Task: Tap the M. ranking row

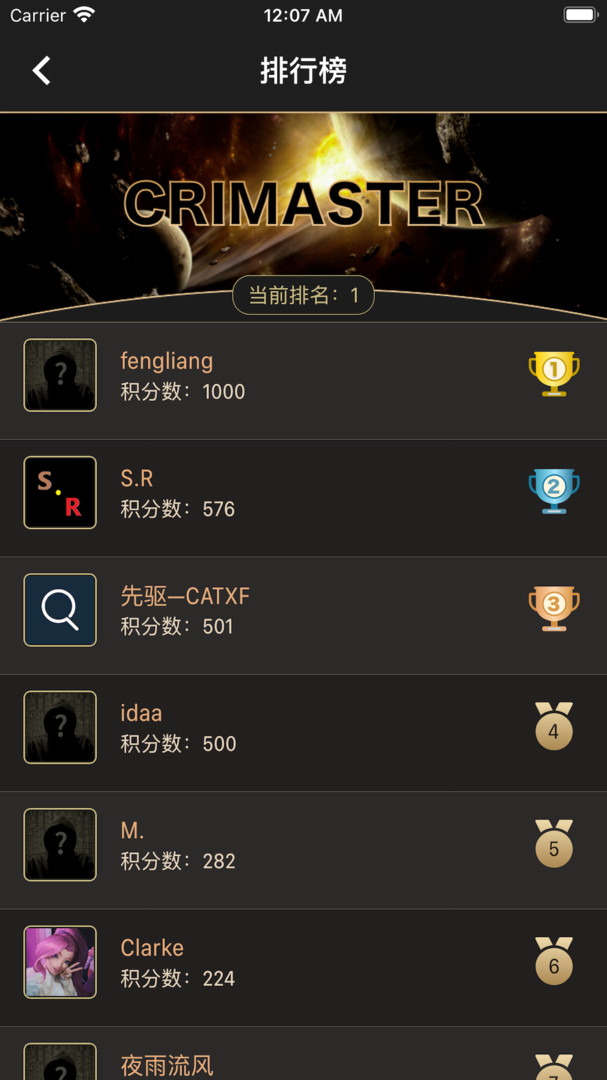Action: (x=303, y=851)
